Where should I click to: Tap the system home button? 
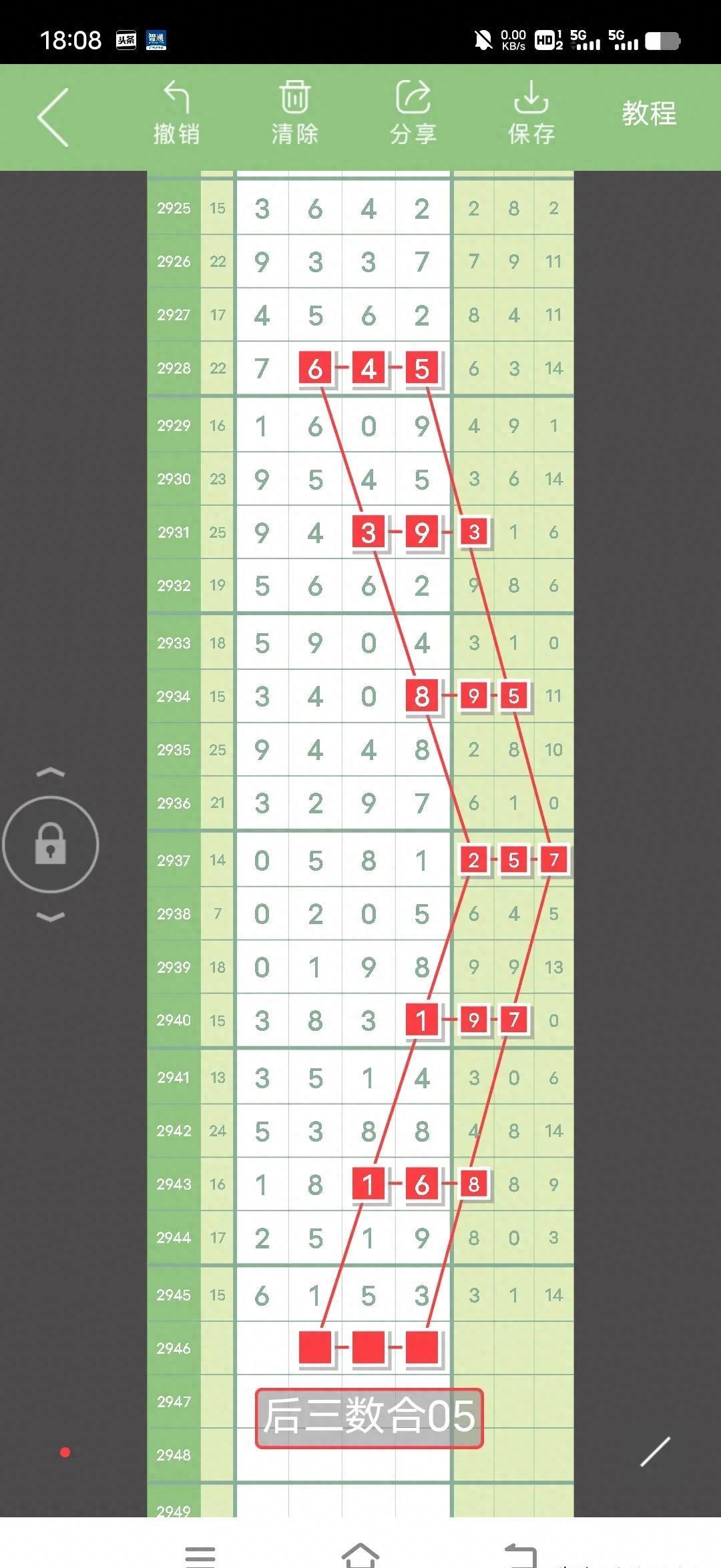click(x=360, y=1553)
